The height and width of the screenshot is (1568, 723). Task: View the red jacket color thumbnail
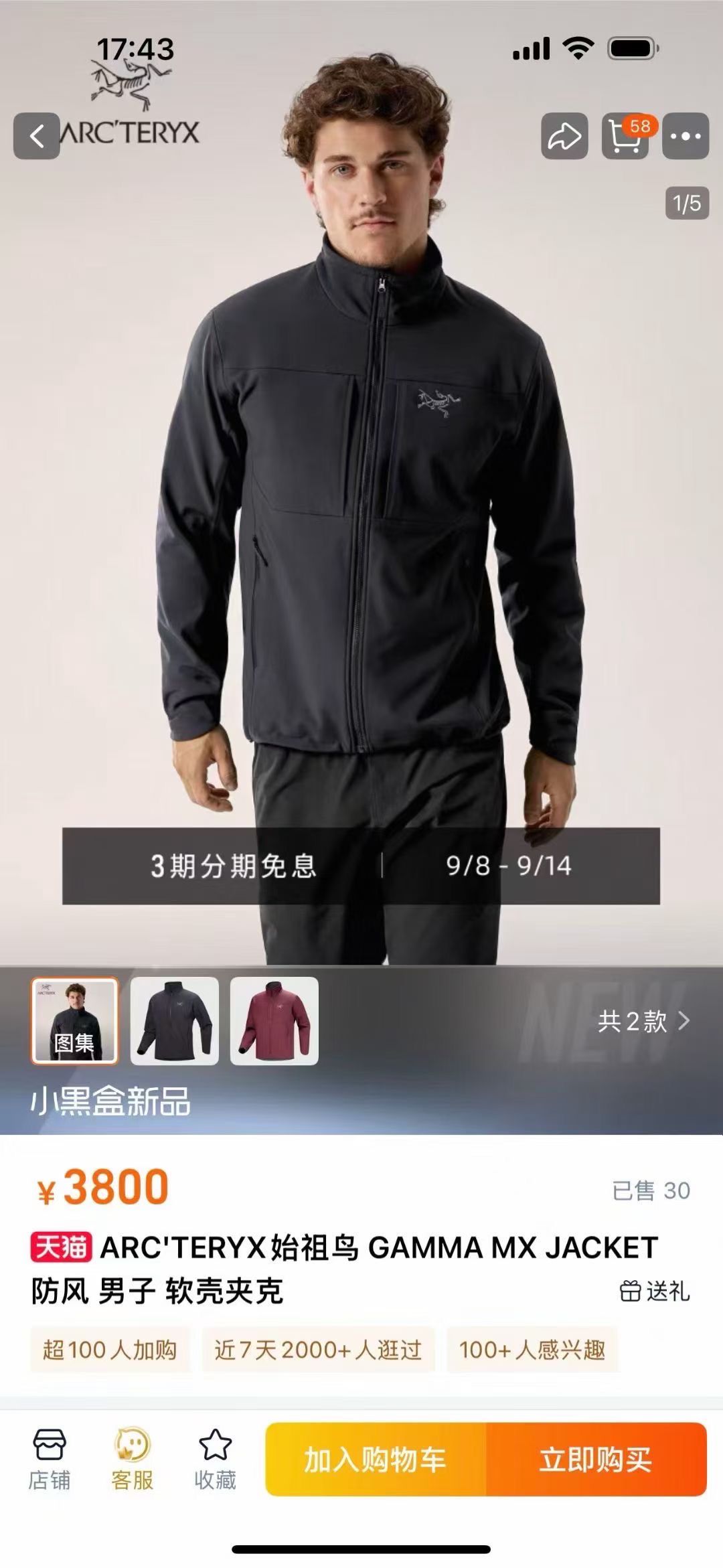[274, 1021]
